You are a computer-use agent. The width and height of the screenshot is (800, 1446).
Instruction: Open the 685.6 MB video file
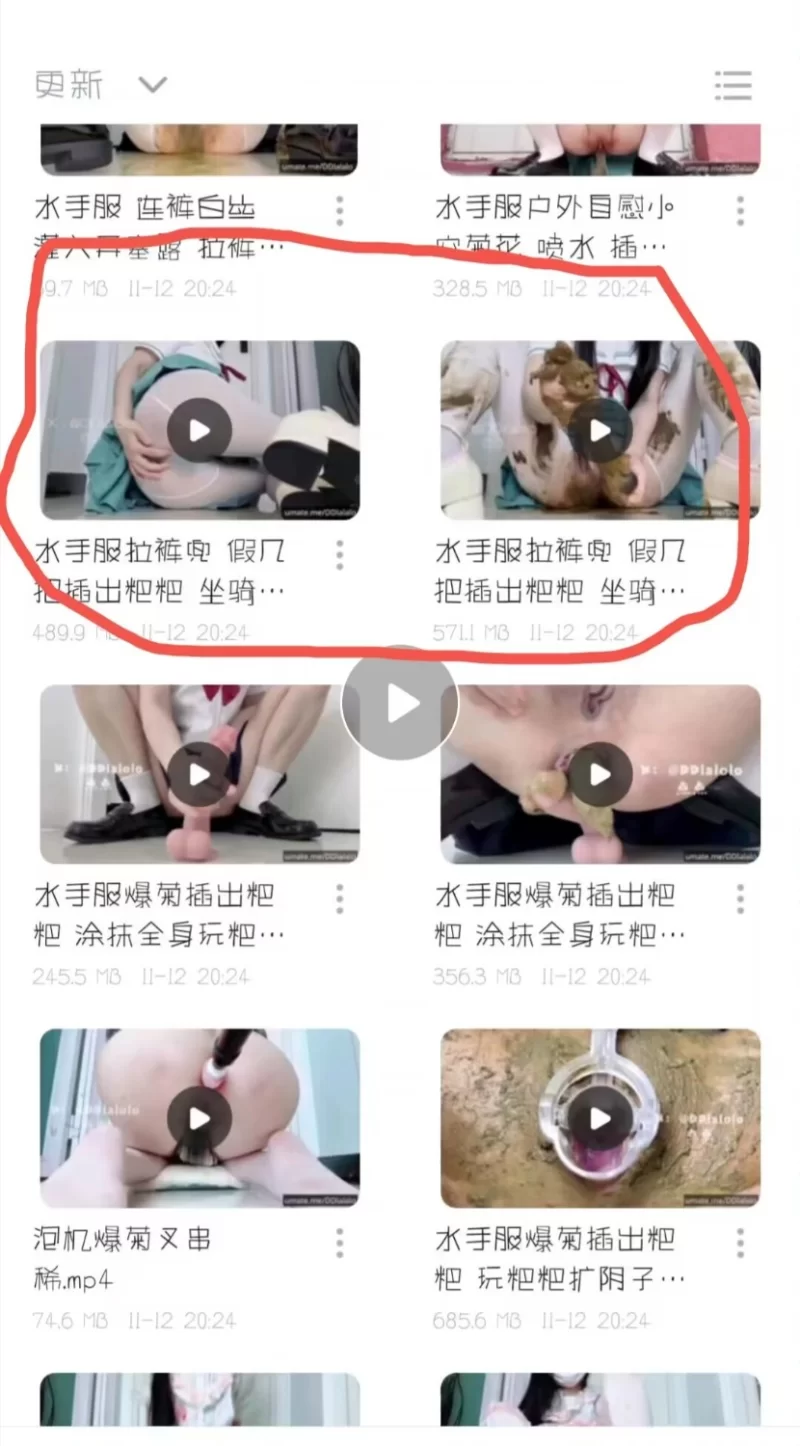coord(600,1118)
